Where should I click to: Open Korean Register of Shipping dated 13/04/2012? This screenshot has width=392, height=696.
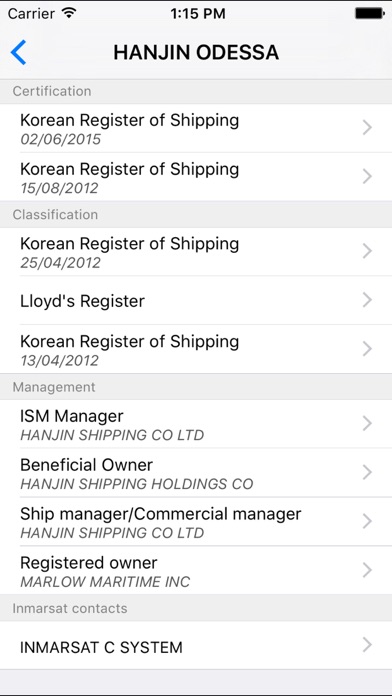tap(196, 349)
